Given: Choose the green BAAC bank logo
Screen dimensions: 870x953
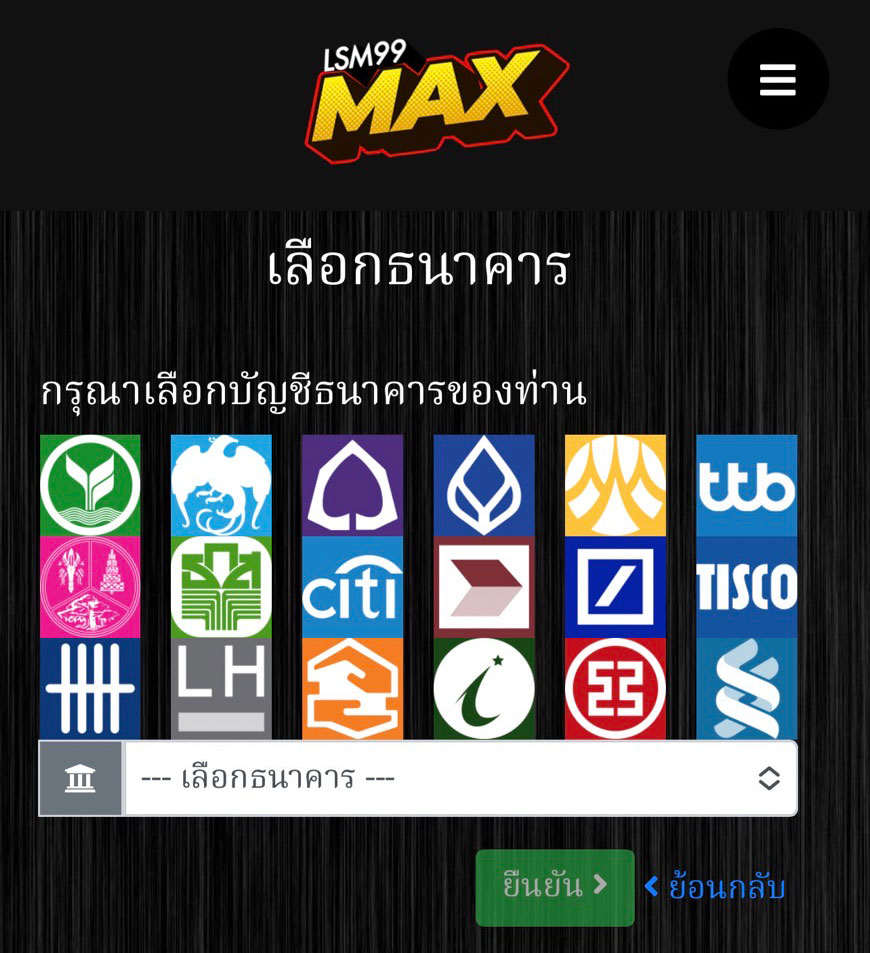Looking at the screenshot, I should point(221,587).
